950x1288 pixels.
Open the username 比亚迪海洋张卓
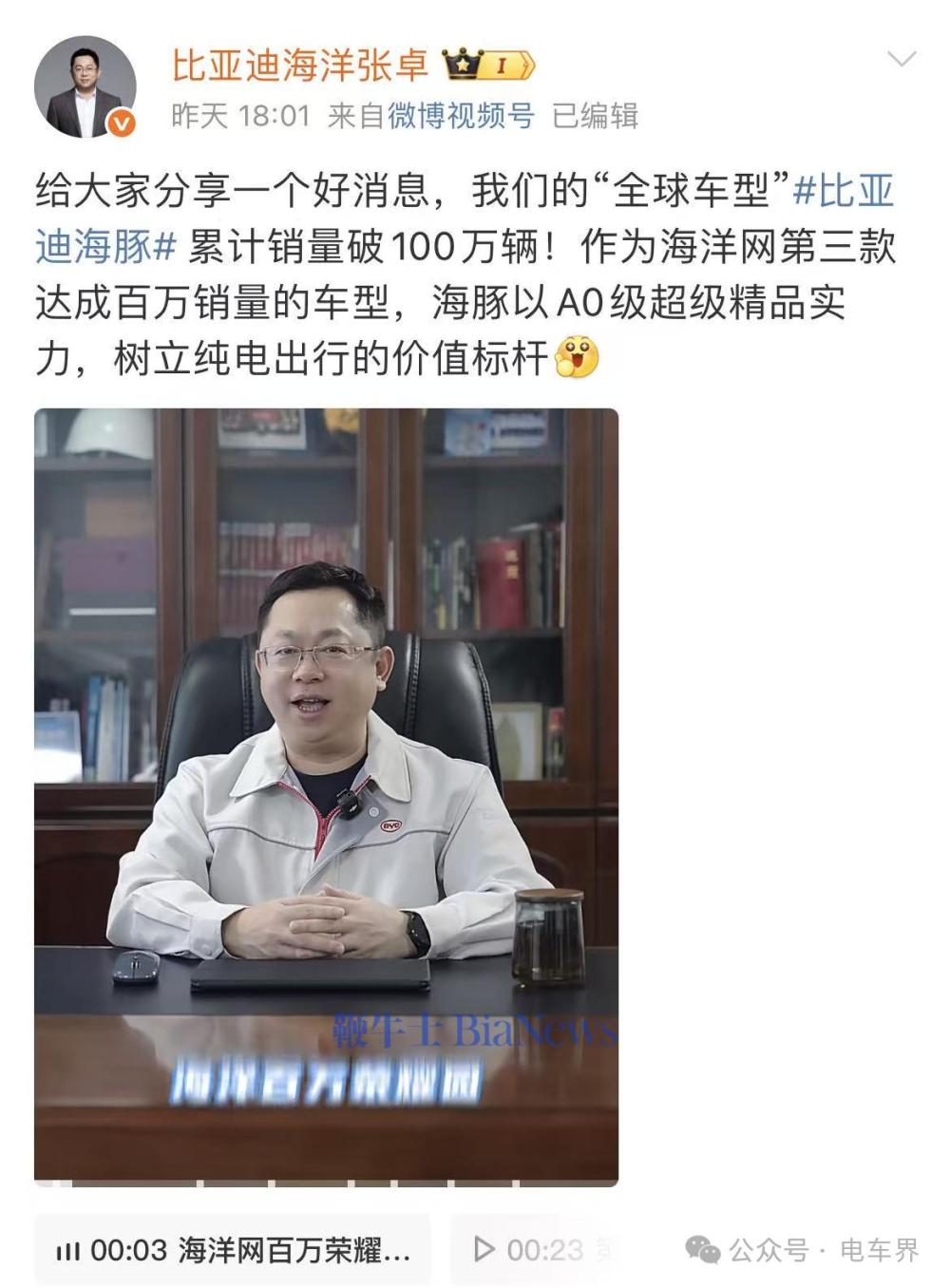300,66
